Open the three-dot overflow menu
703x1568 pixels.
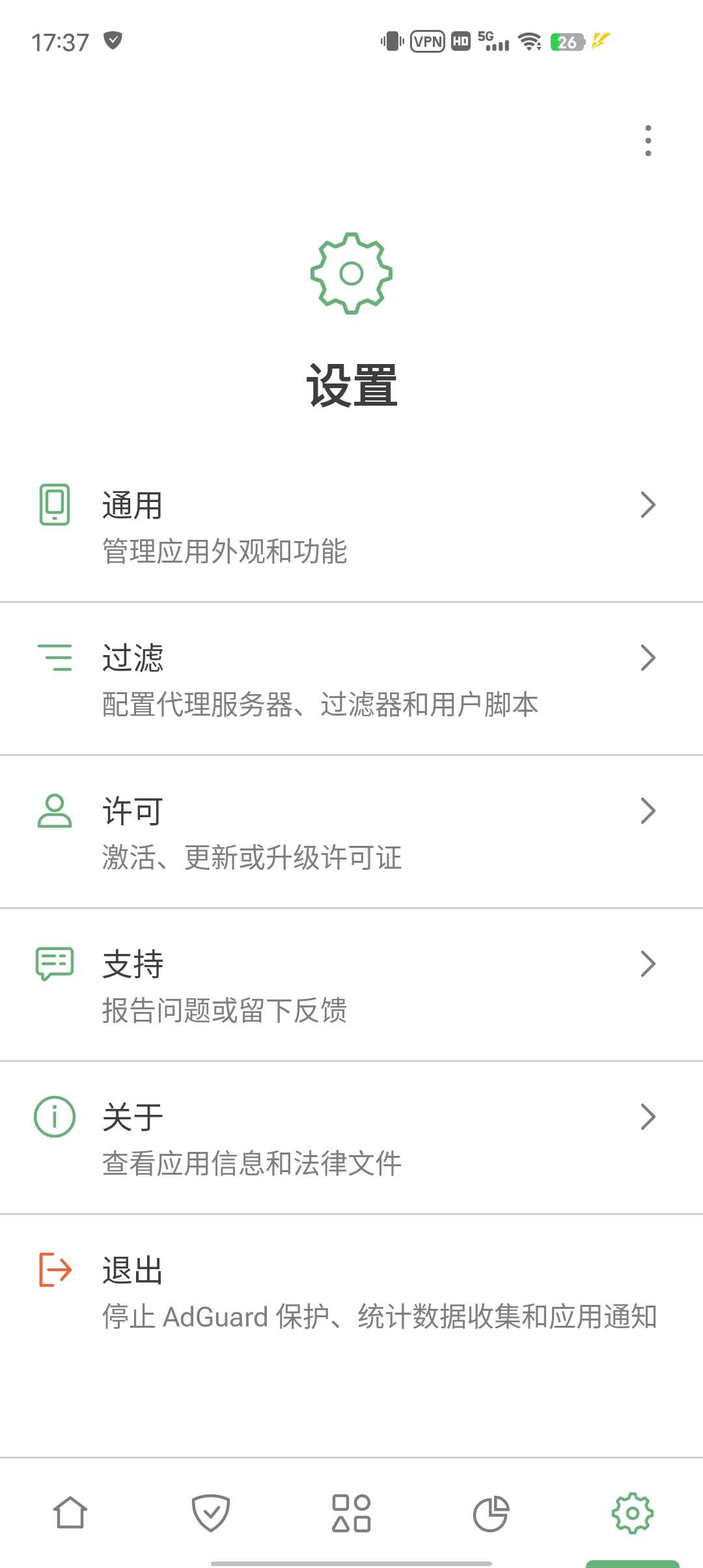pyautogui.click(x=648, y=141)
